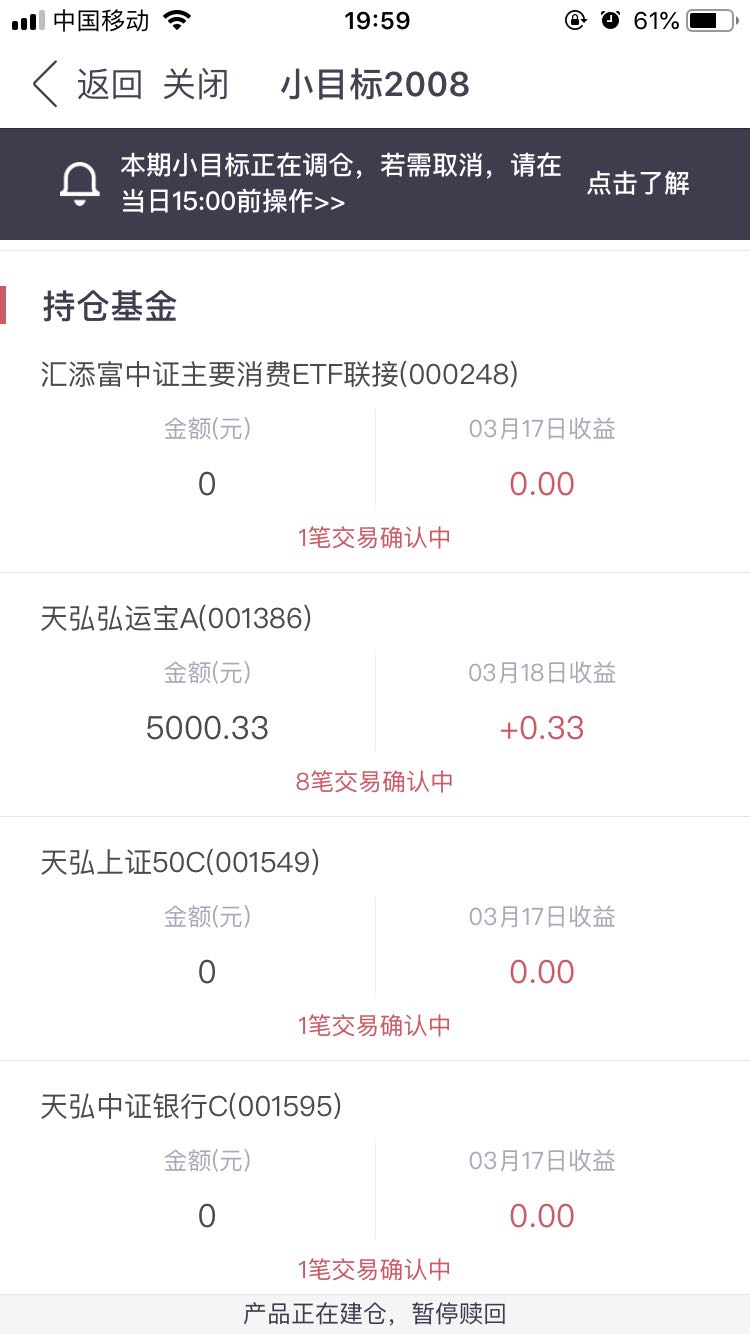View 天弘上证50C(001549) fund details
This screenshot has height=1334, width=750.
point(375,939)
